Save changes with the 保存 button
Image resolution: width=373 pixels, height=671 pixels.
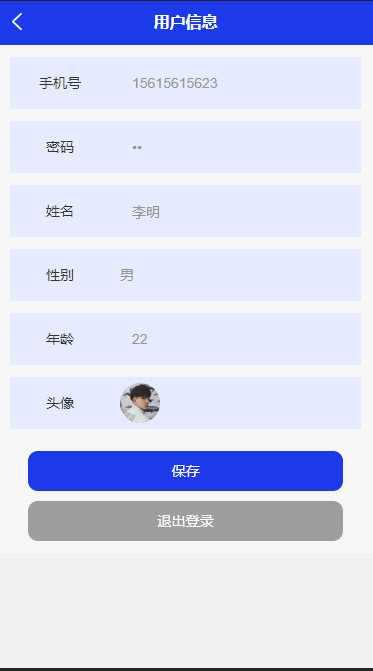coord(185,471)
